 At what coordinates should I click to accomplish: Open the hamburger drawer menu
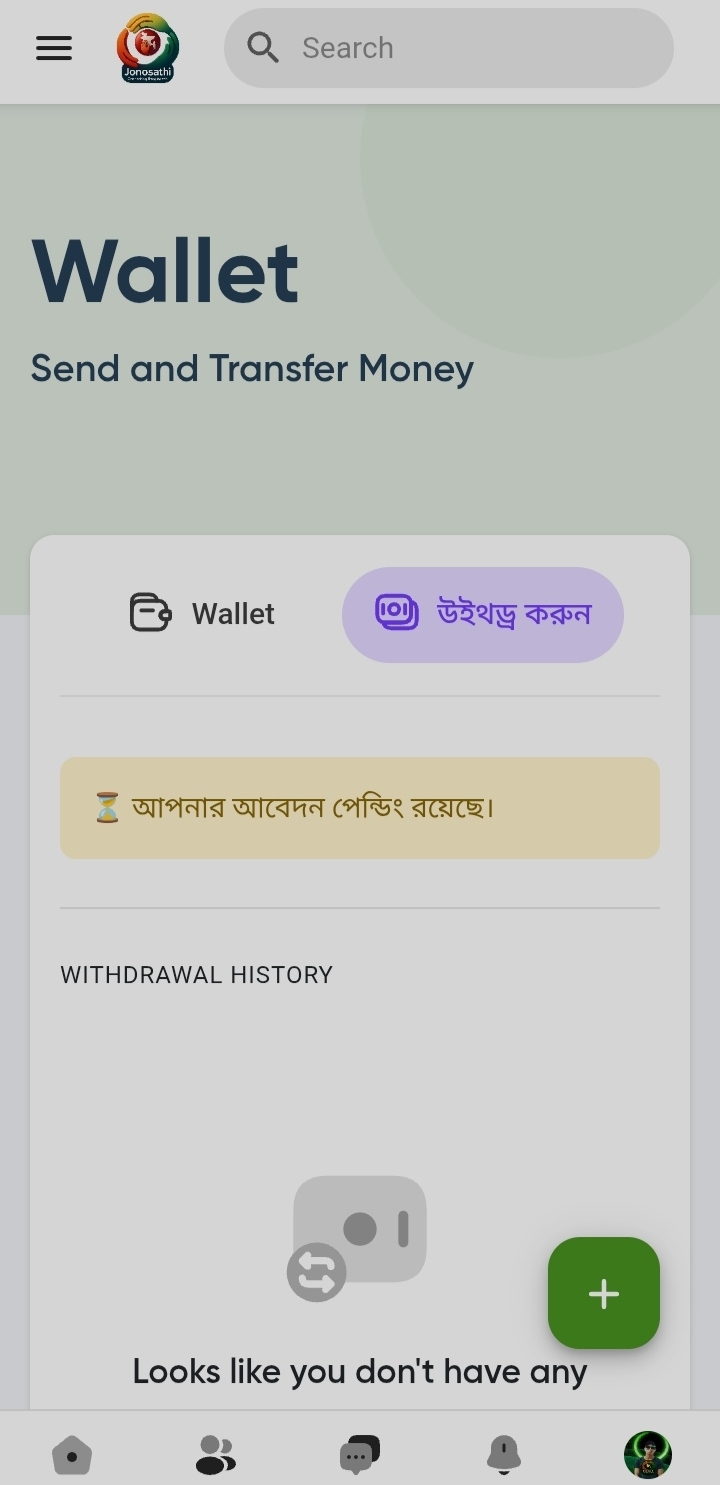(x=54, y=48)
